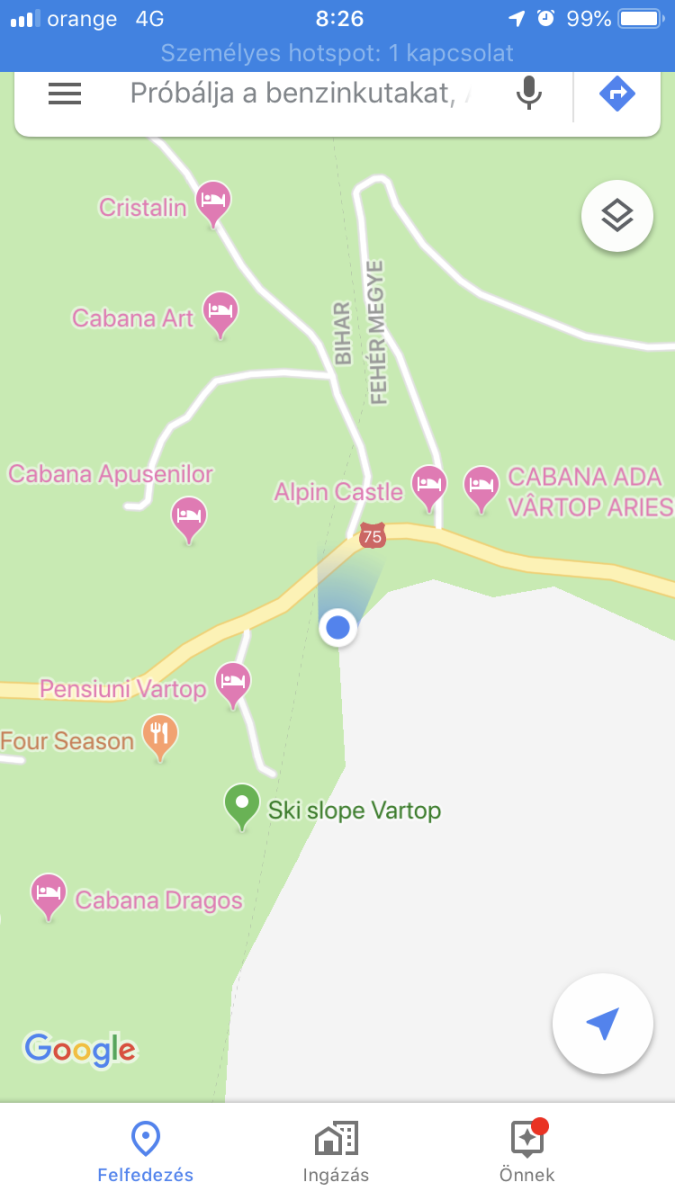Recenter map on my location

coord(602,1023)
